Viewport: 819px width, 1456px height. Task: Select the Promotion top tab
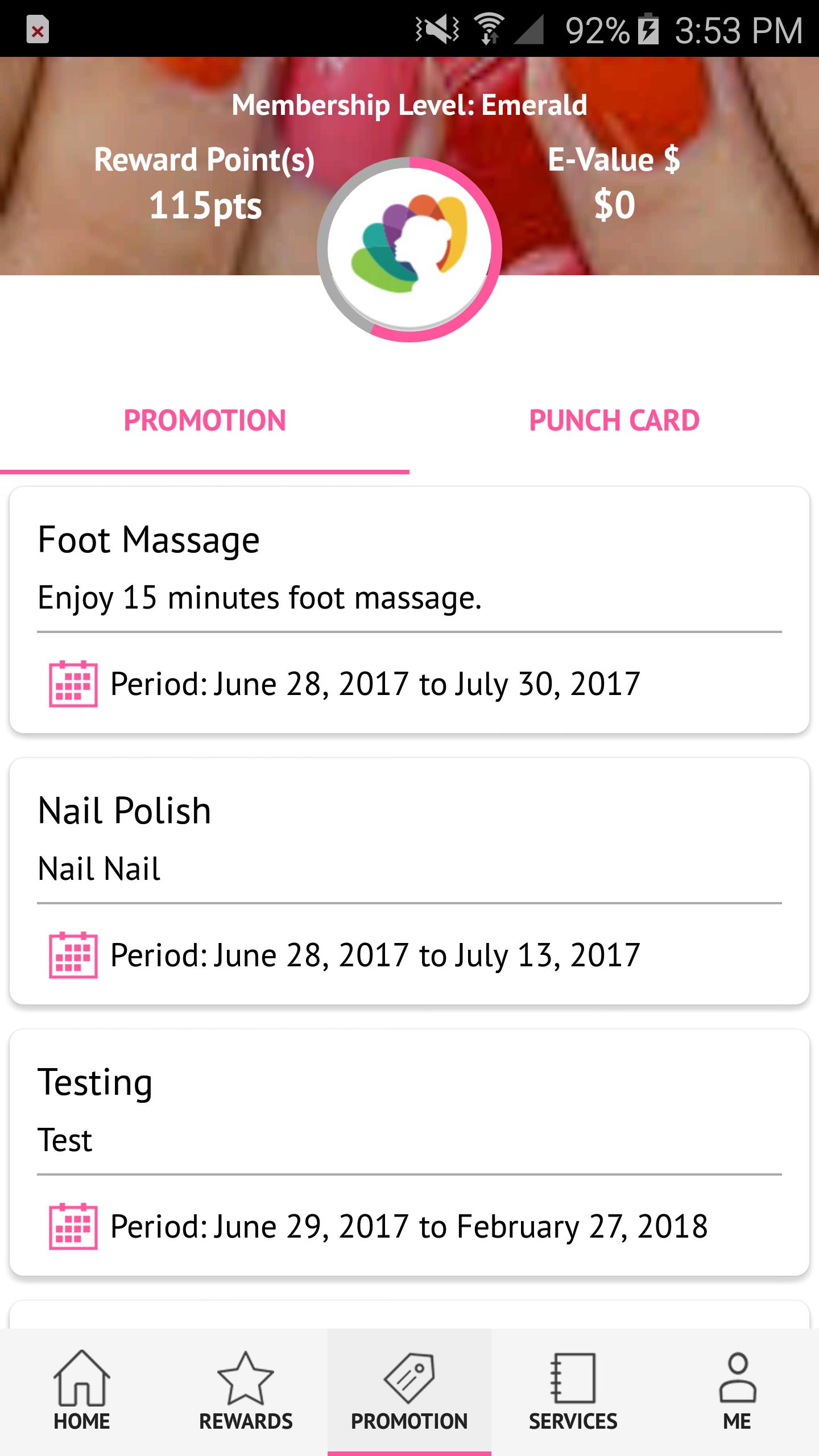[205, 421]
